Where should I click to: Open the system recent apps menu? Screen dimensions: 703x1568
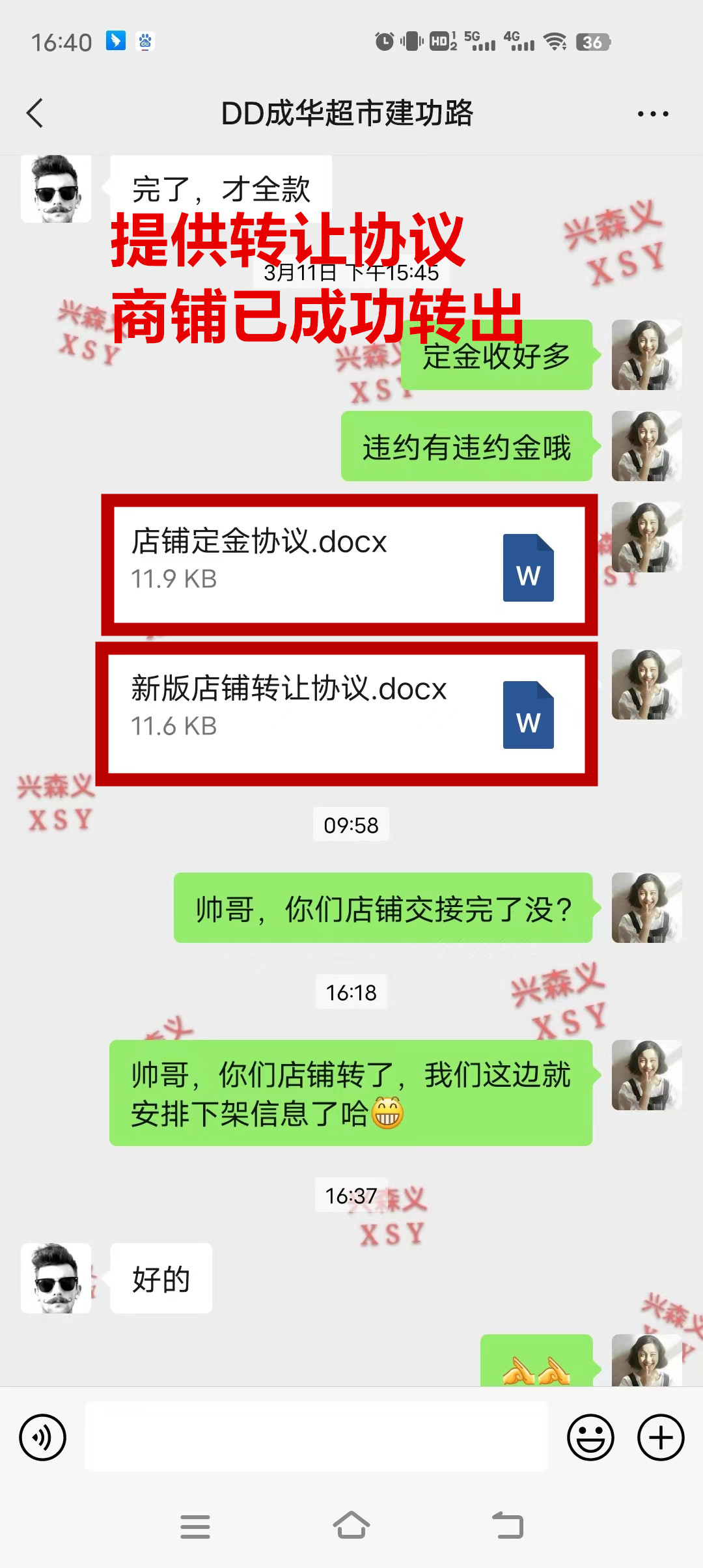195,1526
